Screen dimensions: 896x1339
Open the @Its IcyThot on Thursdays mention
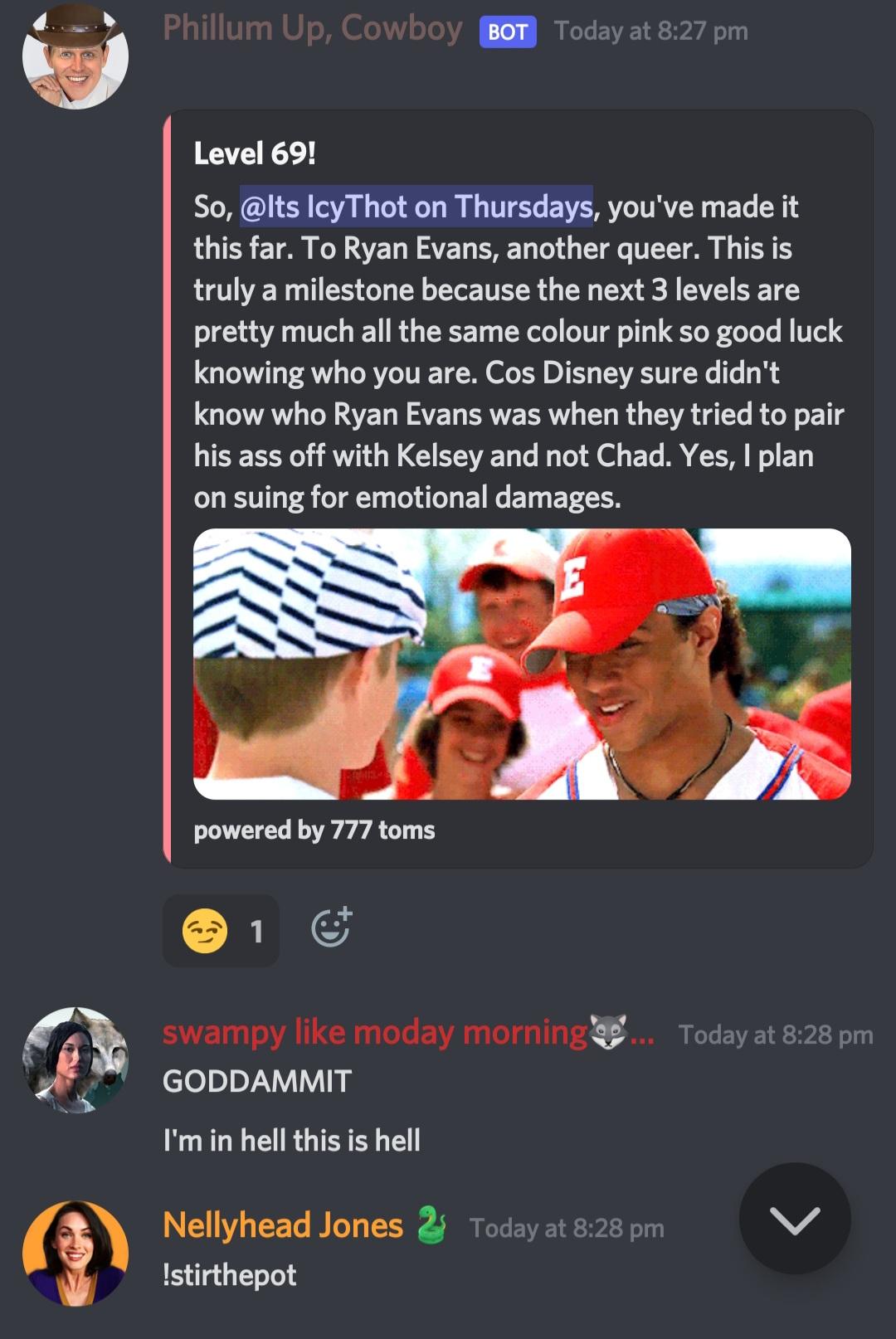[x=416, y=207]
